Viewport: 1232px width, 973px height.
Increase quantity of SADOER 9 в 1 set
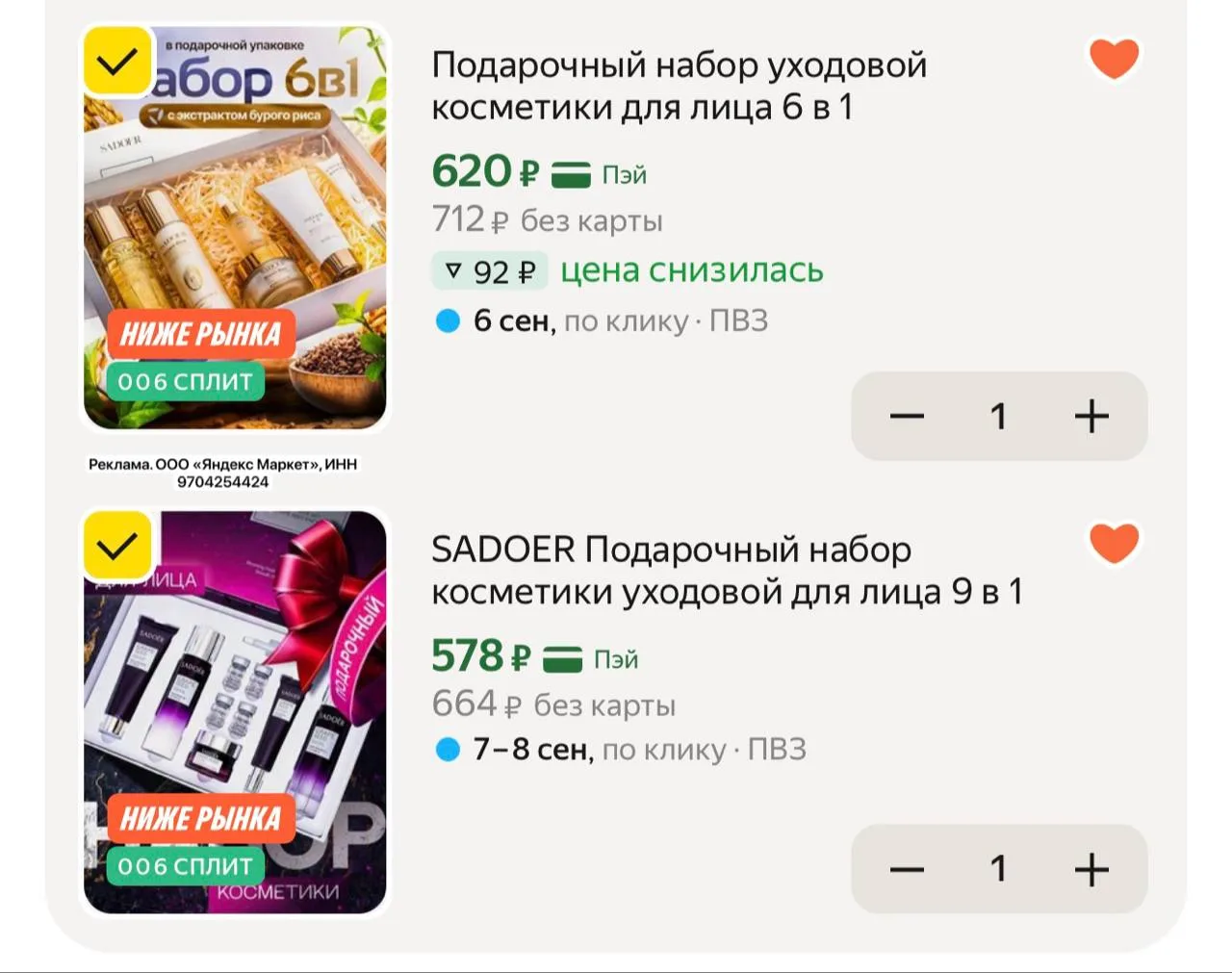(1091, 870)
